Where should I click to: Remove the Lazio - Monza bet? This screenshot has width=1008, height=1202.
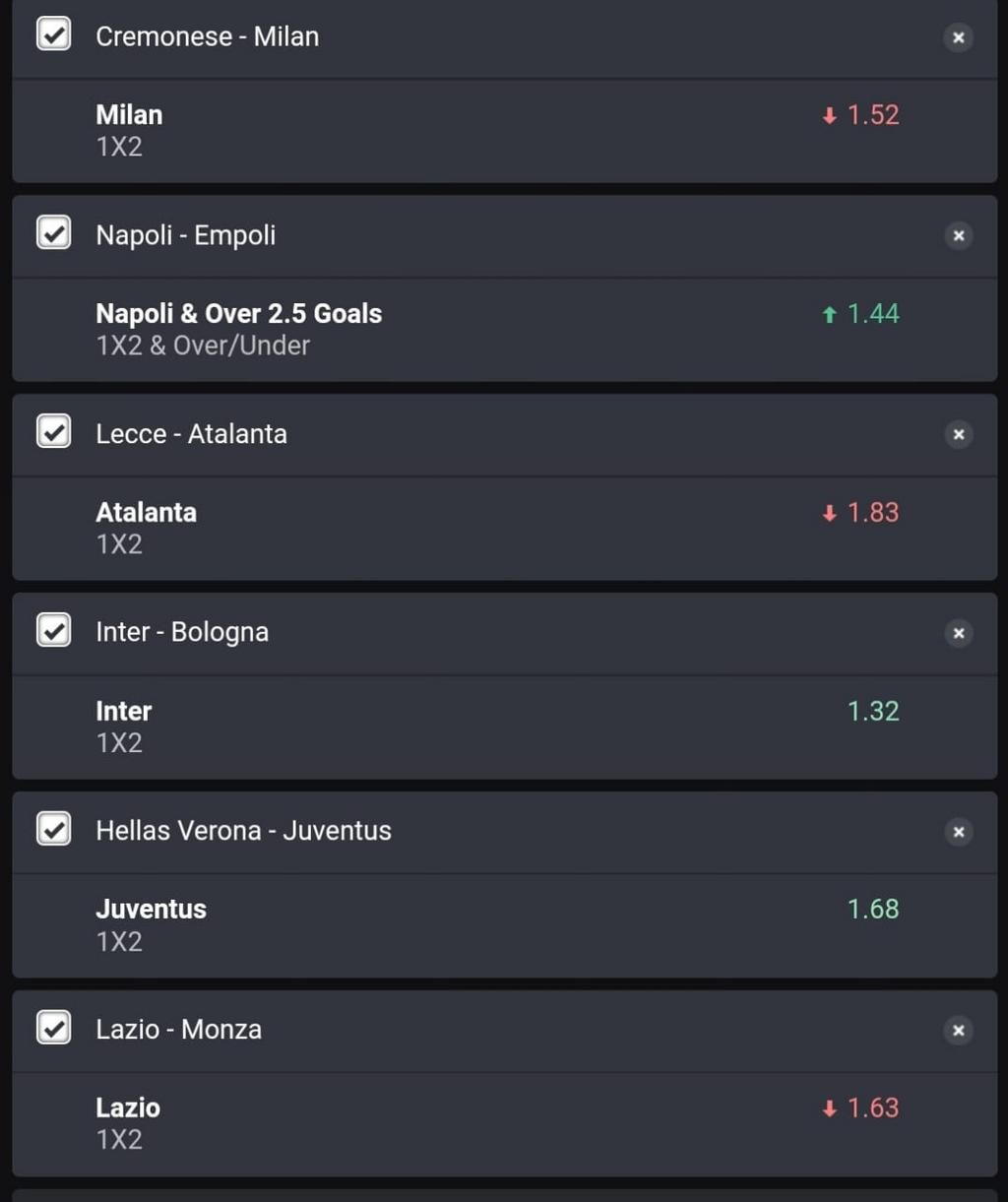point(958,1031)
